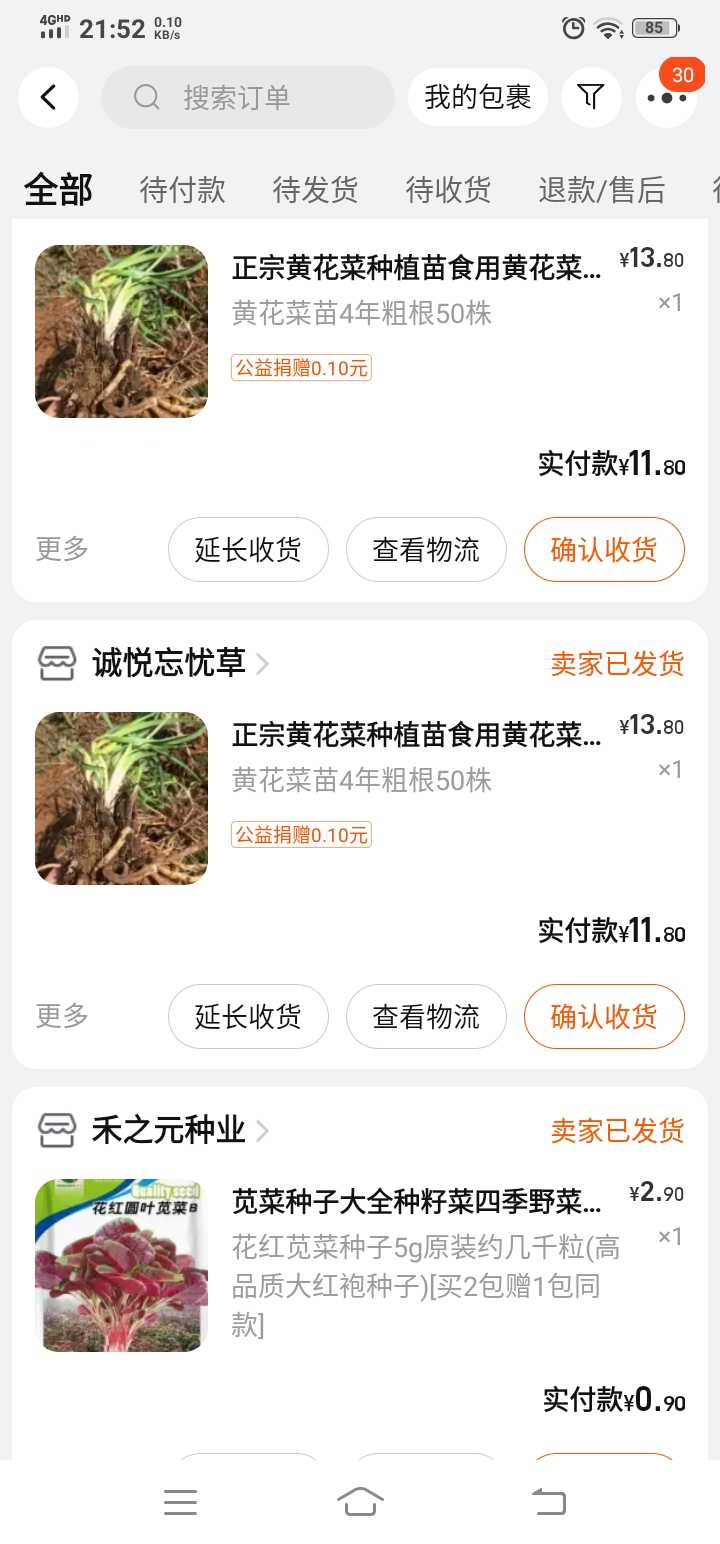Tap the 搜索订单 search field
Screen dimensions: 720x1544
click(248, 97)
